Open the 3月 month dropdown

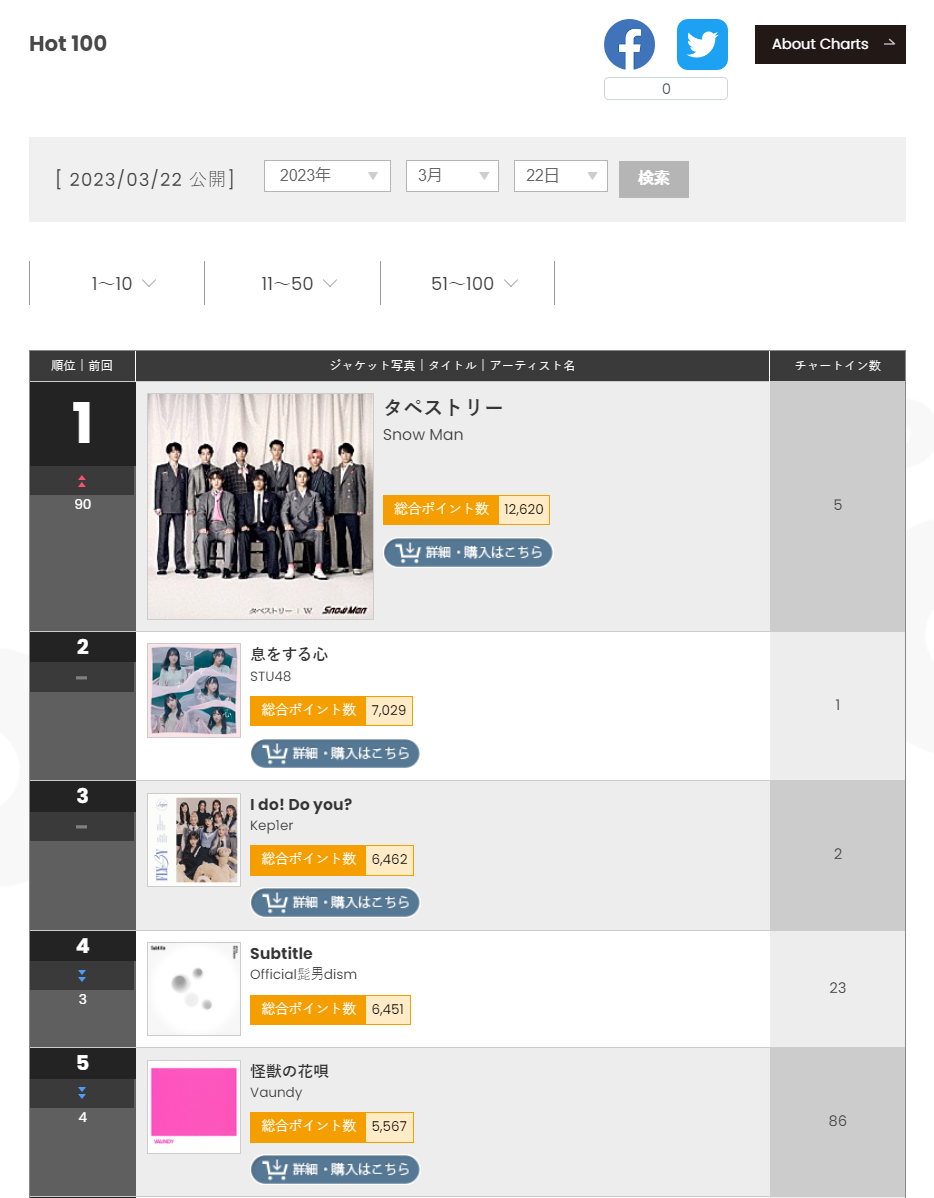452,176
